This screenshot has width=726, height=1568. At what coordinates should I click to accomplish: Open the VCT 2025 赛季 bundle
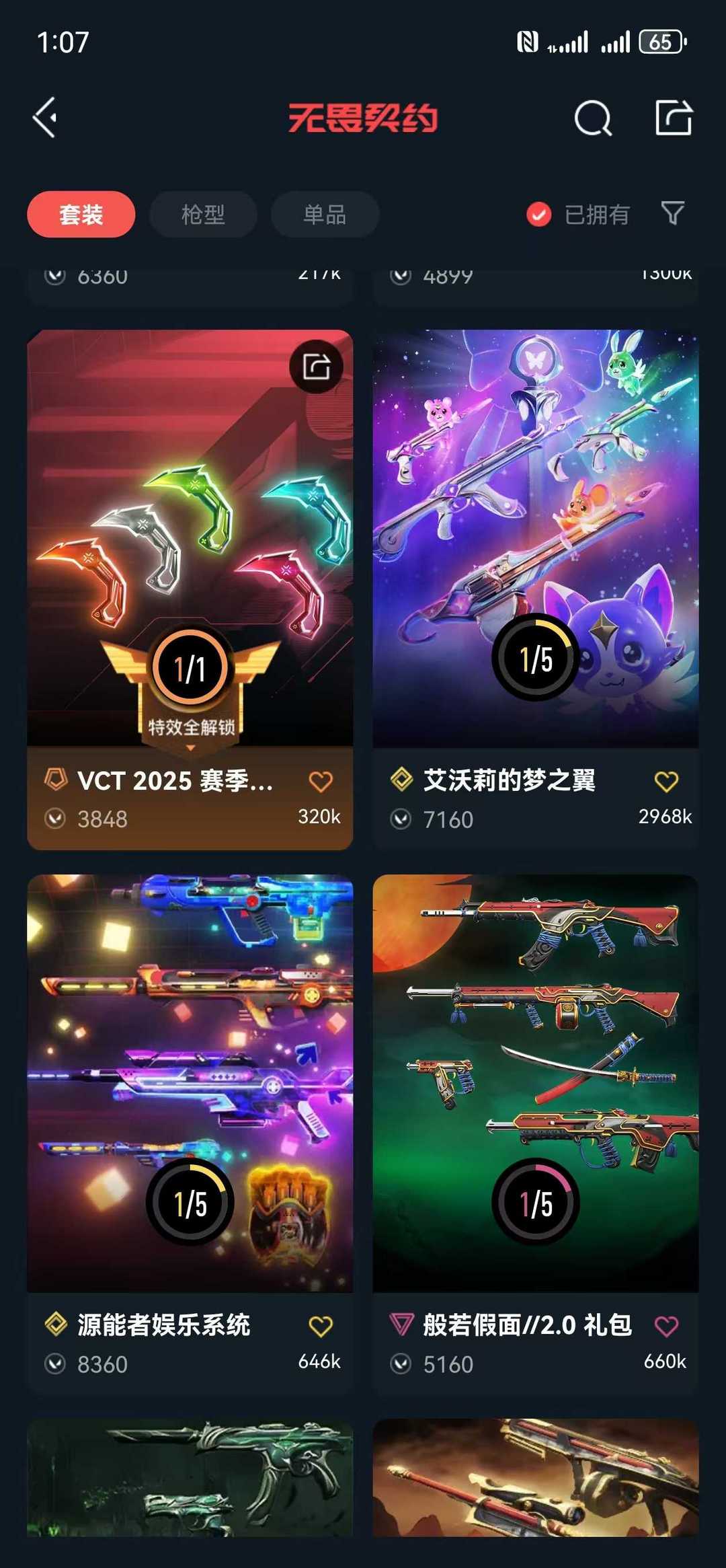tap(190, 538)
